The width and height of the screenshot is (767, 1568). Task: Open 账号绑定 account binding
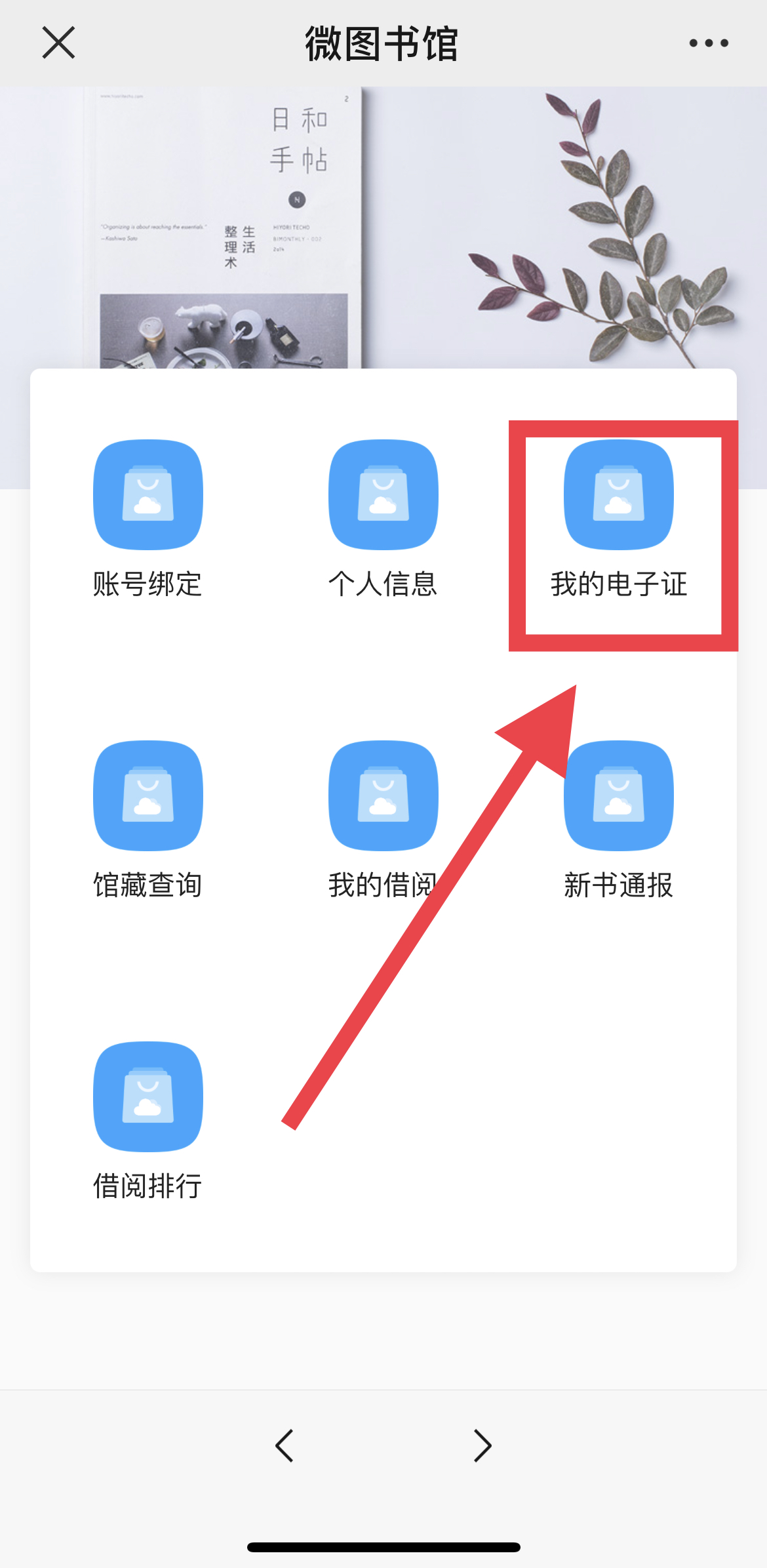click(148, 496)
